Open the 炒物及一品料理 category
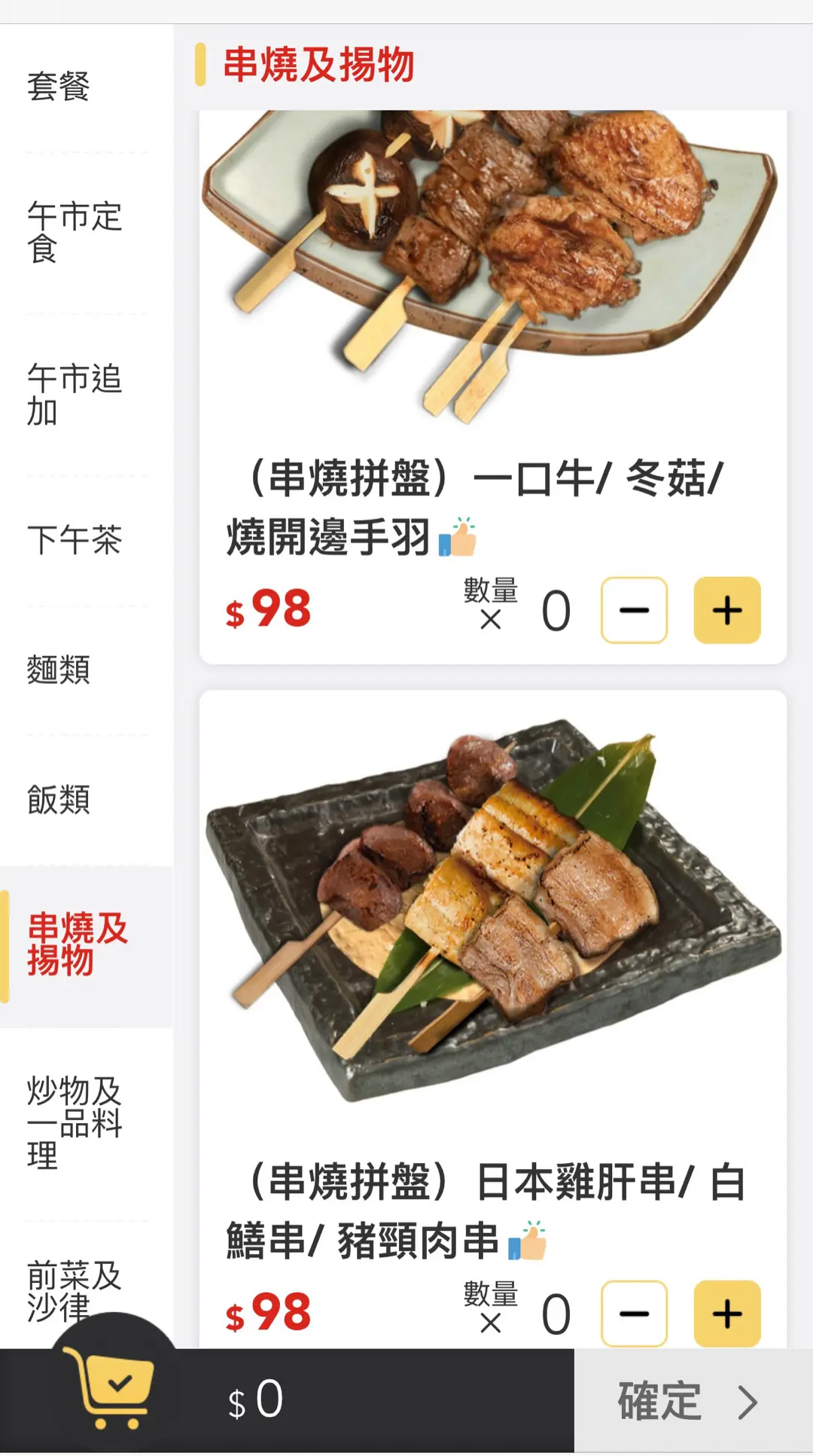This screenshot has width=813, height=1456. click(x=74, y=1122)
